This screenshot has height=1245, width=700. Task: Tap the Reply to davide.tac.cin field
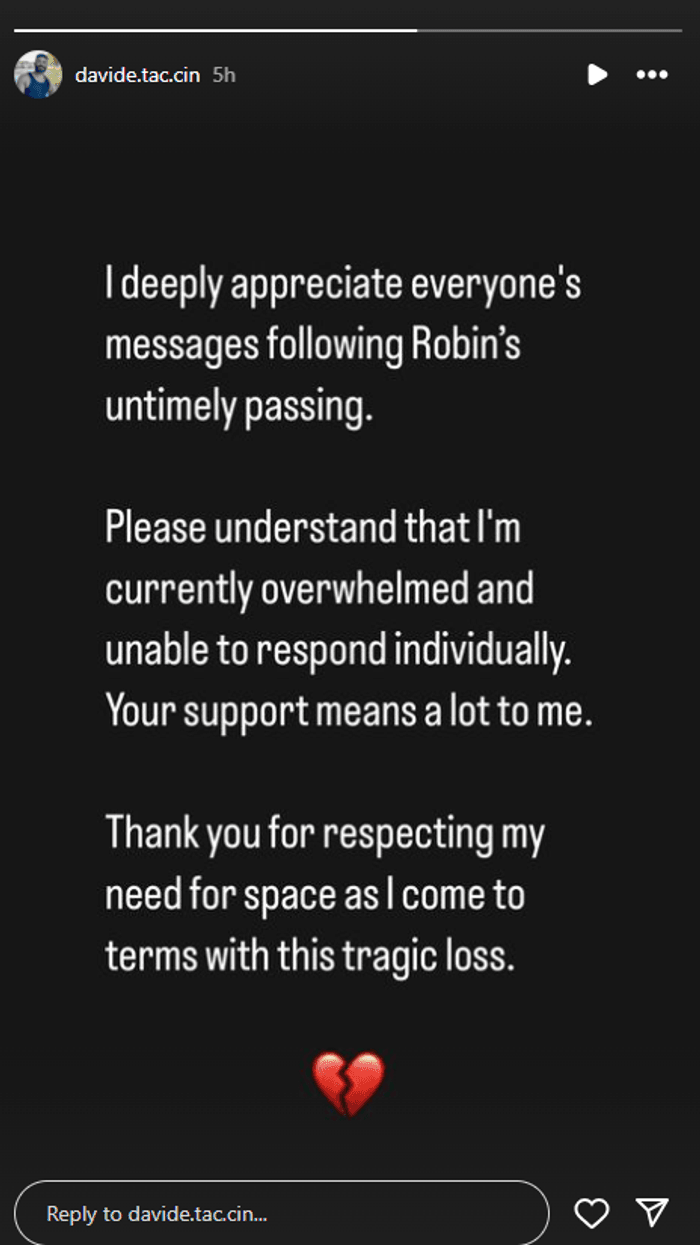coord(282,1213)
